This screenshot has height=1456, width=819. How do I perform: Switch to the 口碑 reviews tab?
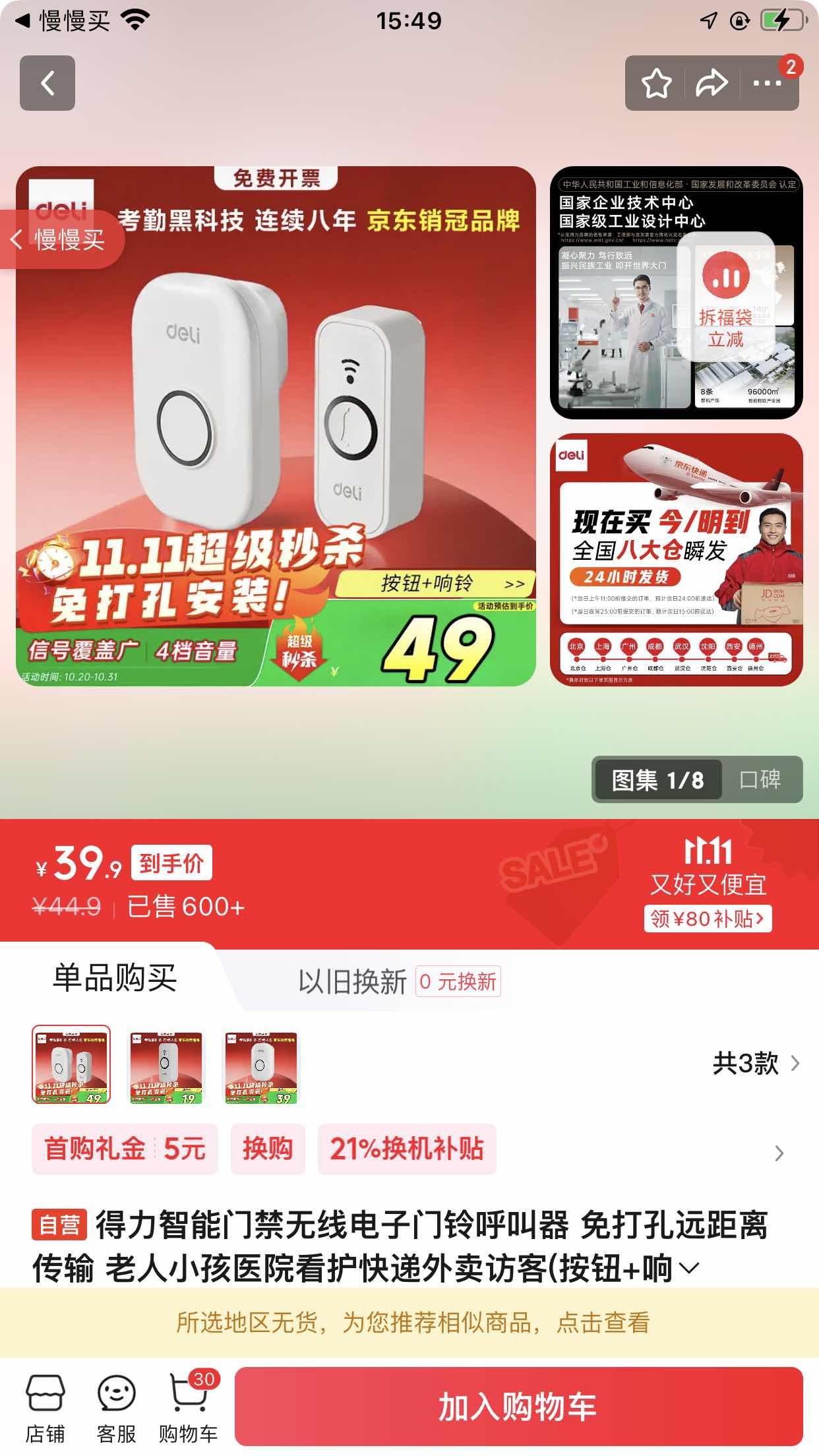[760, 779]
